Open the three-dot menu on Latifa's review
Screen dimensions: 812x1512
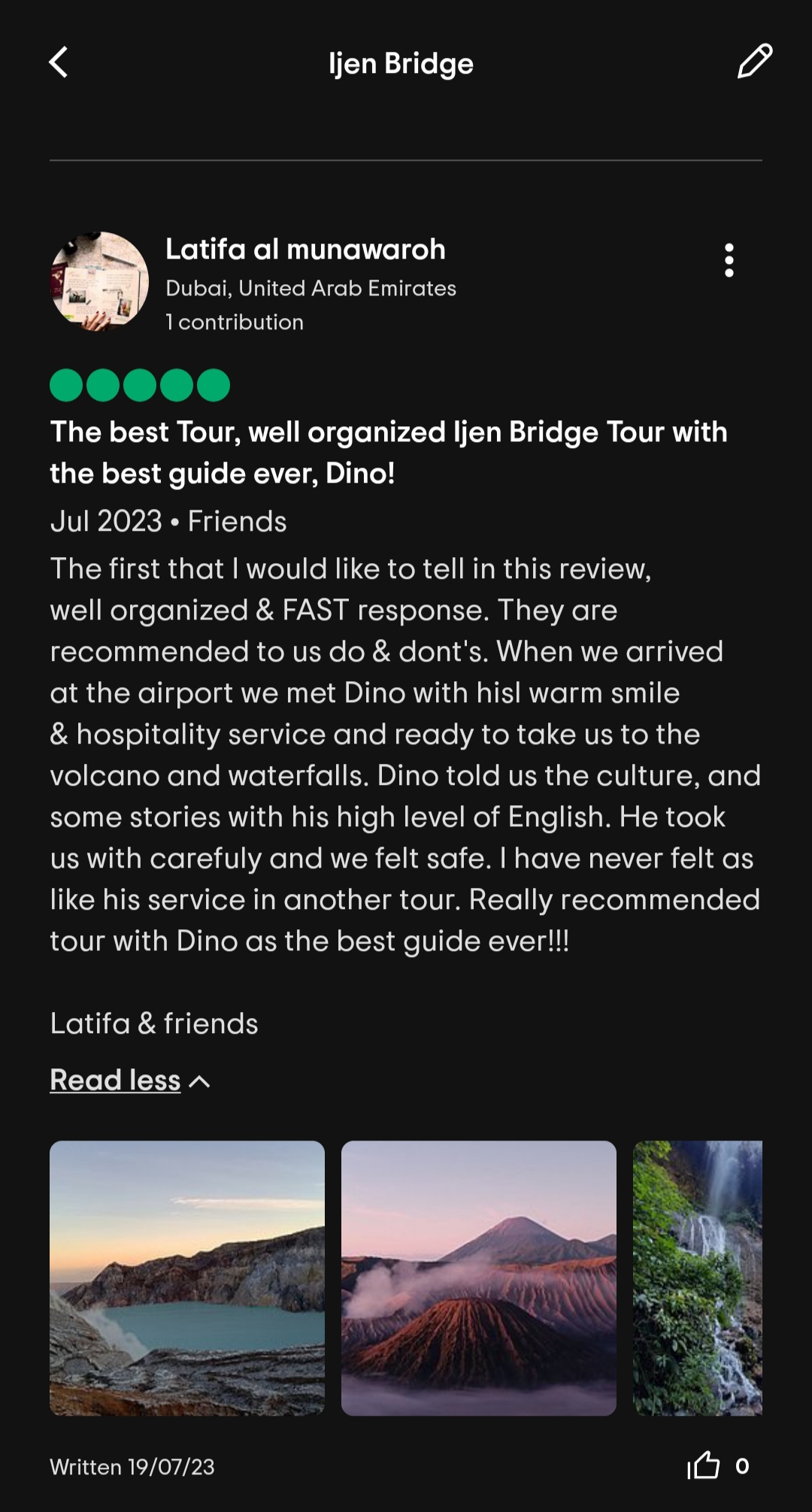click(x=729, y=260)
